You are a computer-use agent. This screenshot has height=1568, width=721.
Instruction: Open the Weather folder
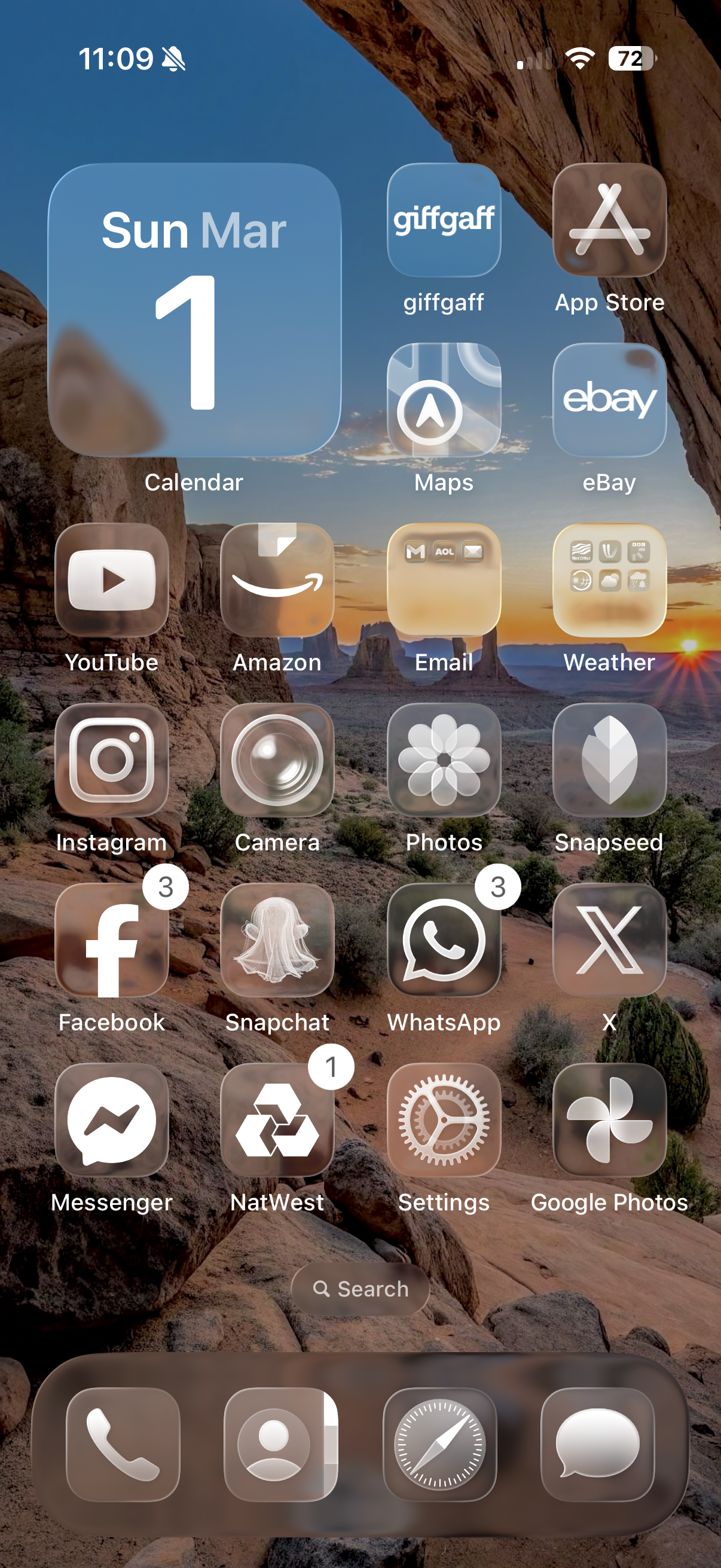click(609, 580)
